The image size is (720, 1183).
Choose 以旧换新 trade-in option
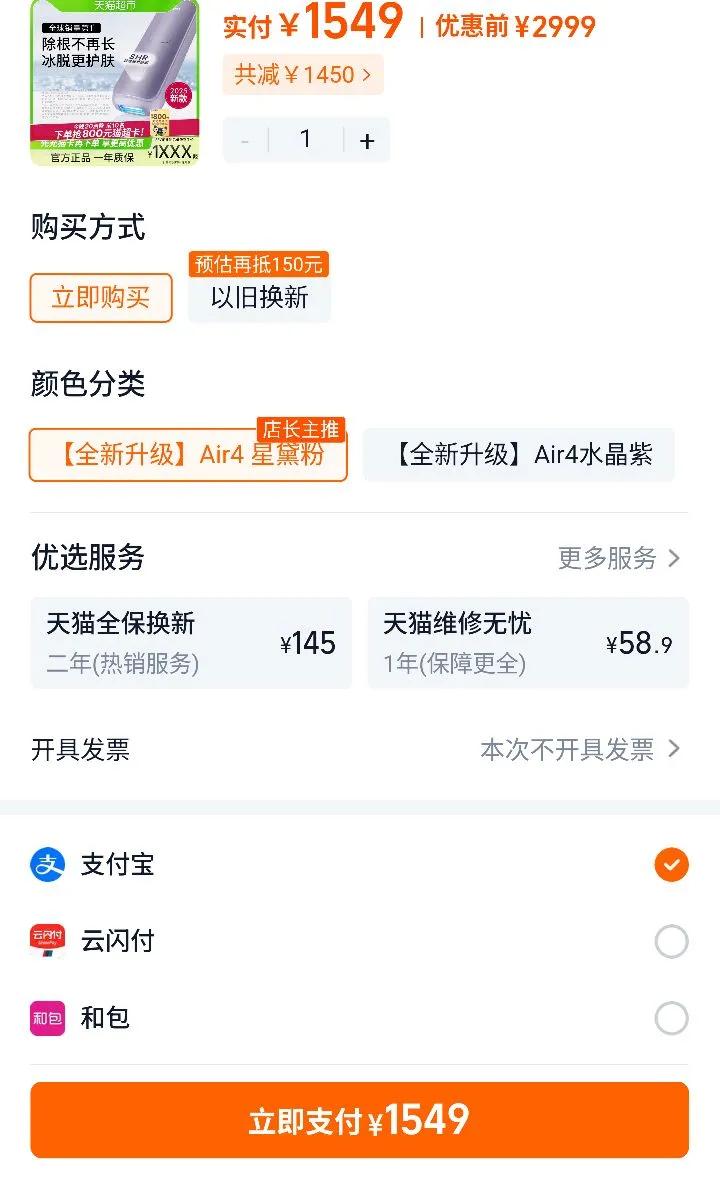click(259, 297)
